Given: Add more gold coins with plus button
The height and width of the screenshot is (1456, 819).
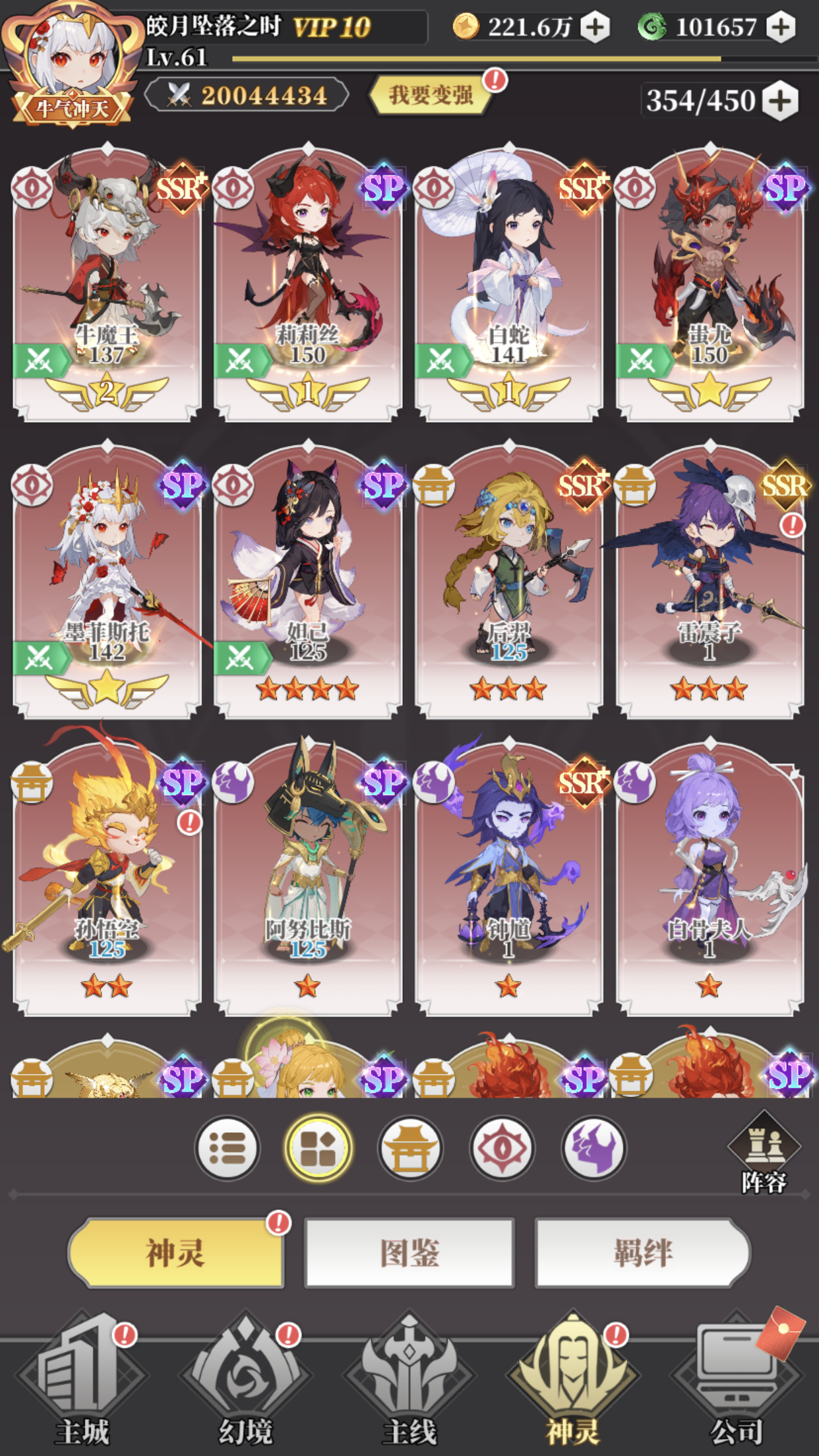Looking at the screenshot, I should click(595, 27).
